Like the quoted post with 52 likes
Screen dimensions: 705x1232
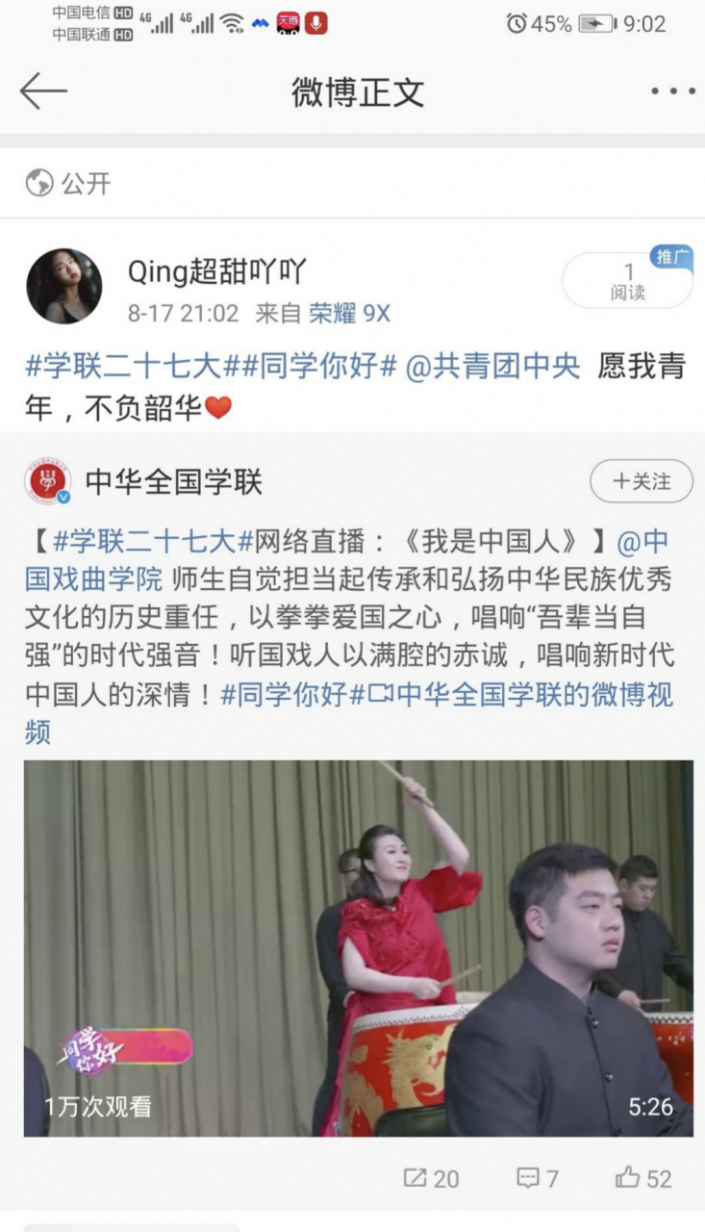643,1178
